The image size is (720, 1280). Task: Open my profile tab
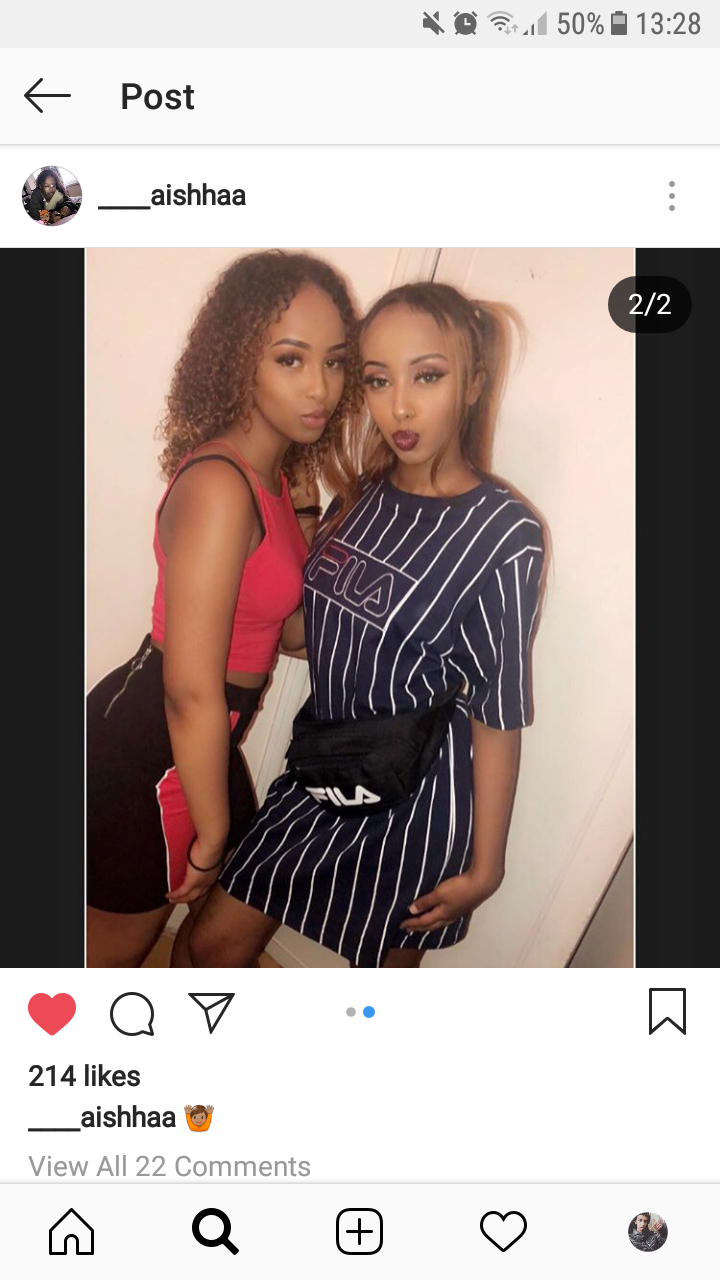647,1232
